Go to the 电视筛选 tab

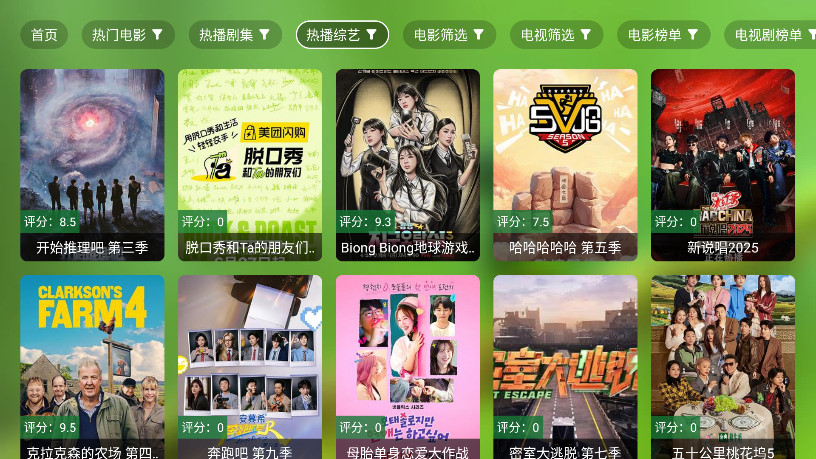point(556,35)
